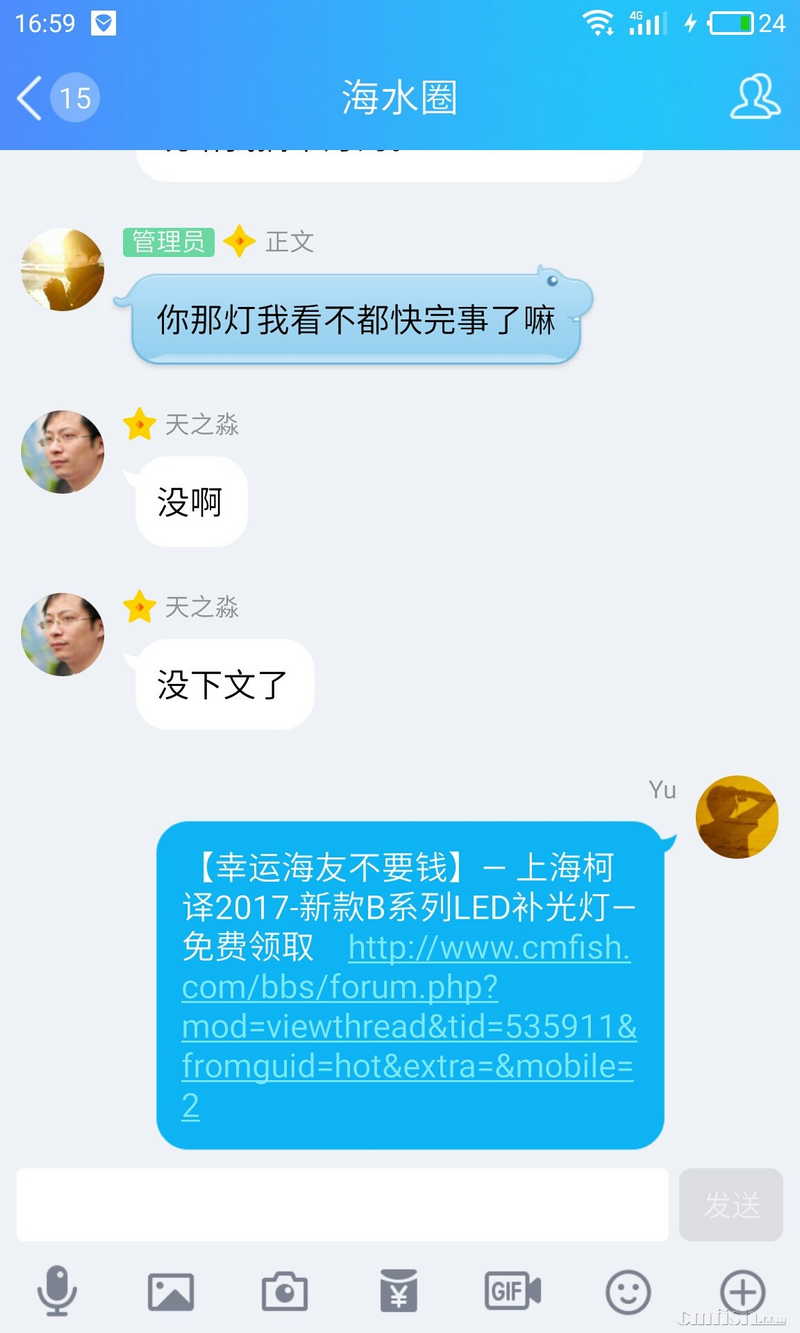
Task: Open the emoji smiley picker
Action: (x=626, y=1290)
